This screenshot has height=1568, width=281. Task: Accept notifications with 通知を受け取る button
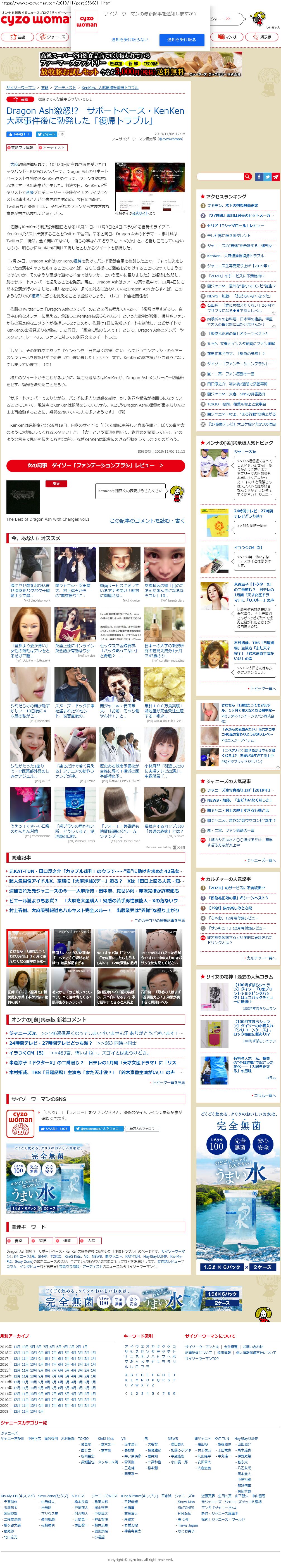coord(181,39)
